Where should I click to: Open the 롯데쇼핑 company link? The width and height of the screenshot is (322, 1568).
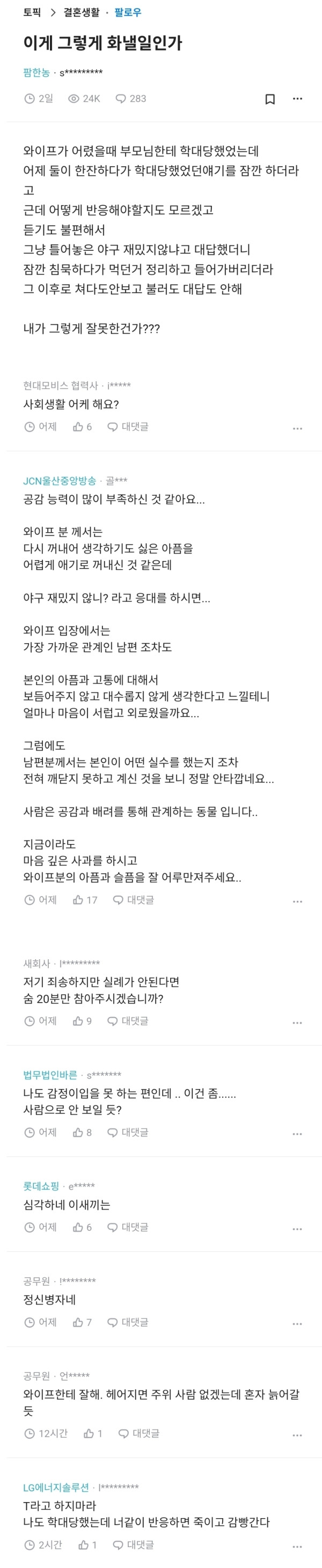(41, 1186)
